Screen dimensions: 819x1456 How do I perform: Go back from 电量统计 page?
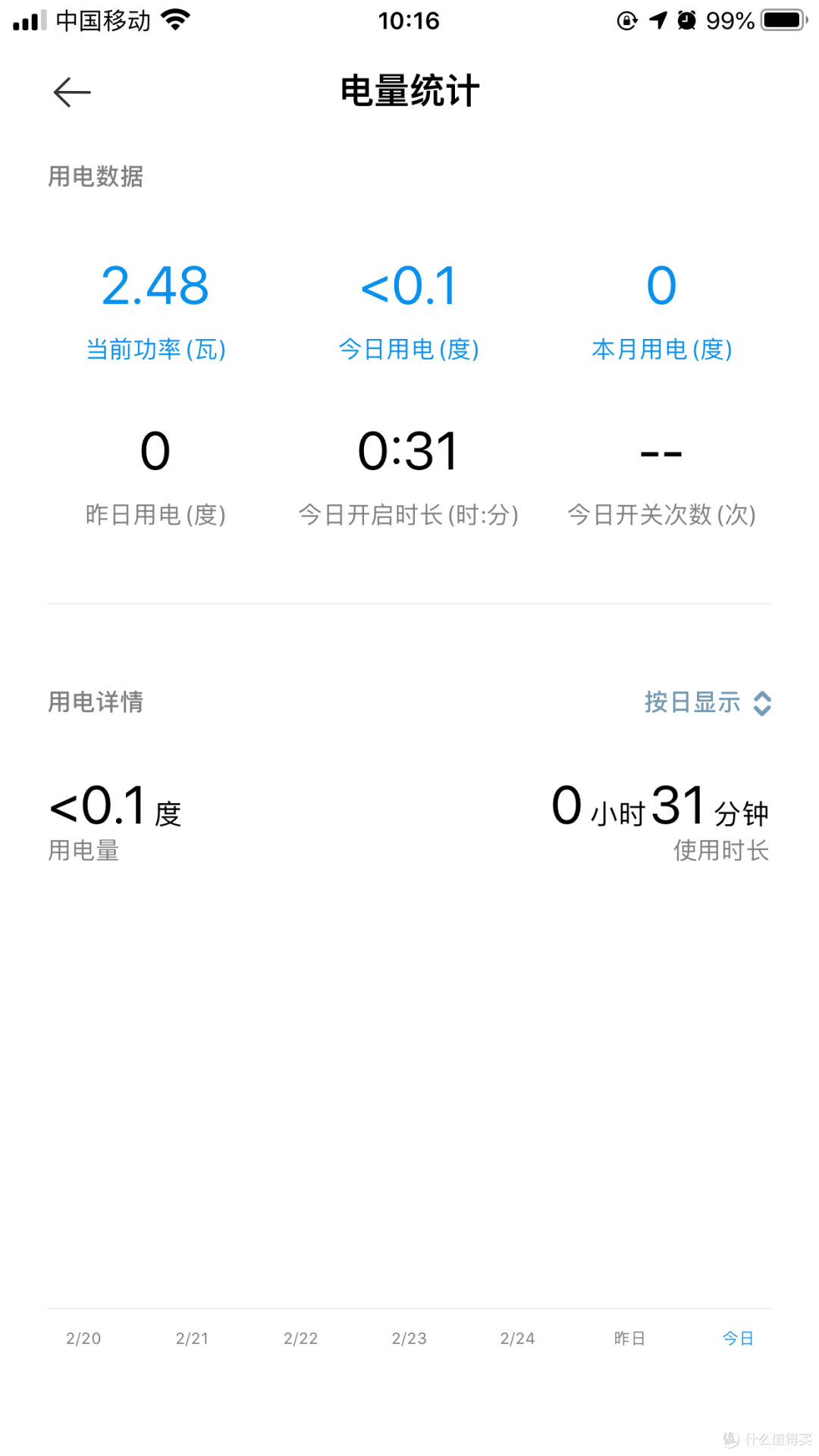point(73,93)
